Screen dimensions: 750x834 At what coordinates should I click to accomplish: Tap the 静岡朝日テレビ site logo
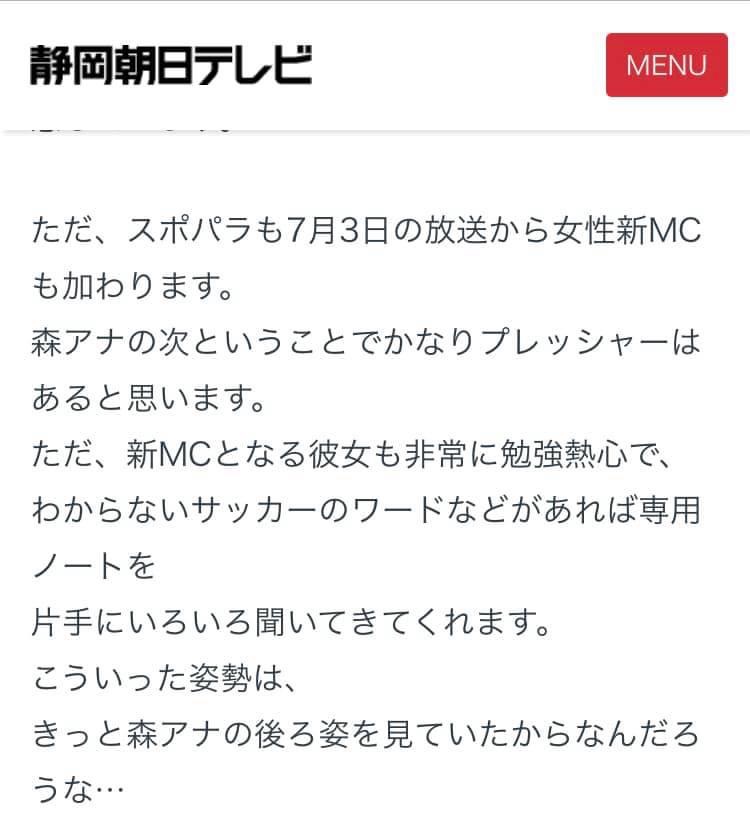170,65
